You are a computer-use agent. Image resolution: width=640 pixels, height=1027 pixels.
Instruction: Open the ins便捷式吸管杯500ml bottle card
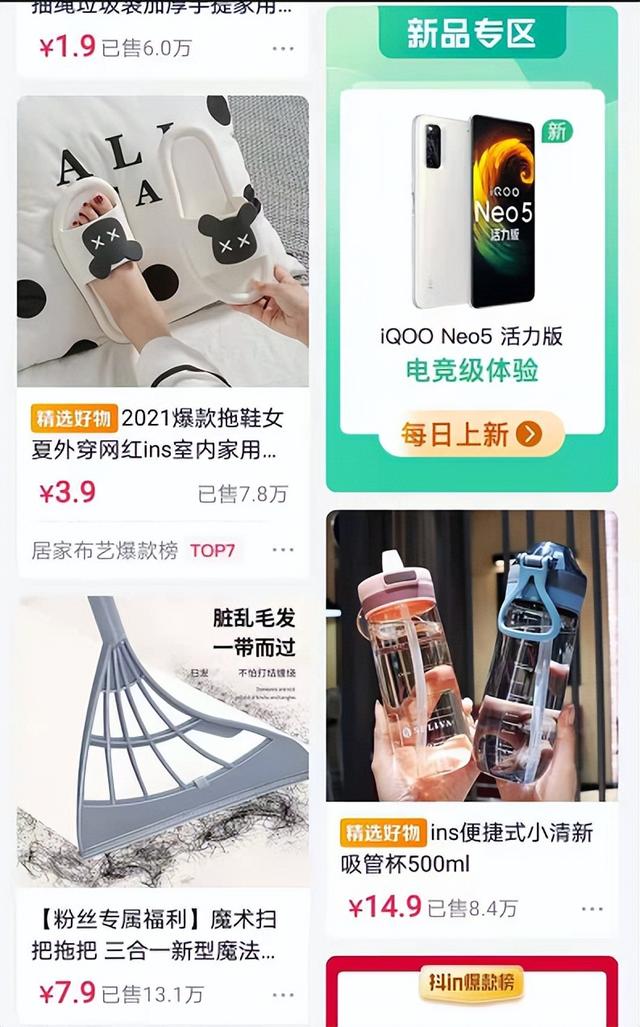coord(471,657)
